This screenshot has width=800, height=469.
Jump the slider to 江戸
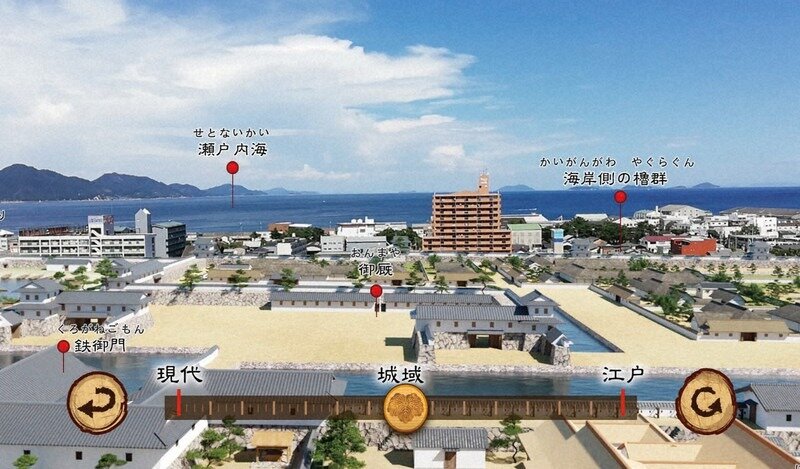622,402
